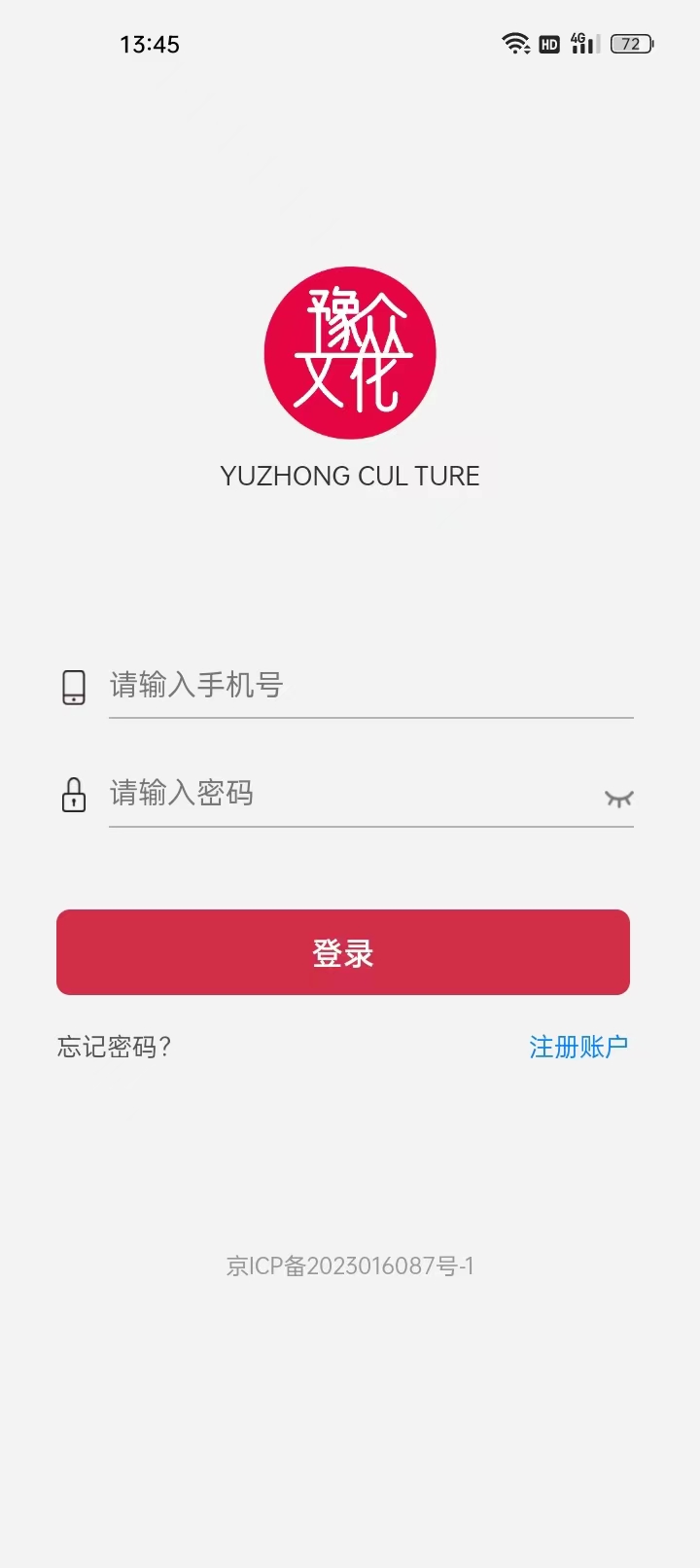Click the clock showing 13:45

point(151,43)
